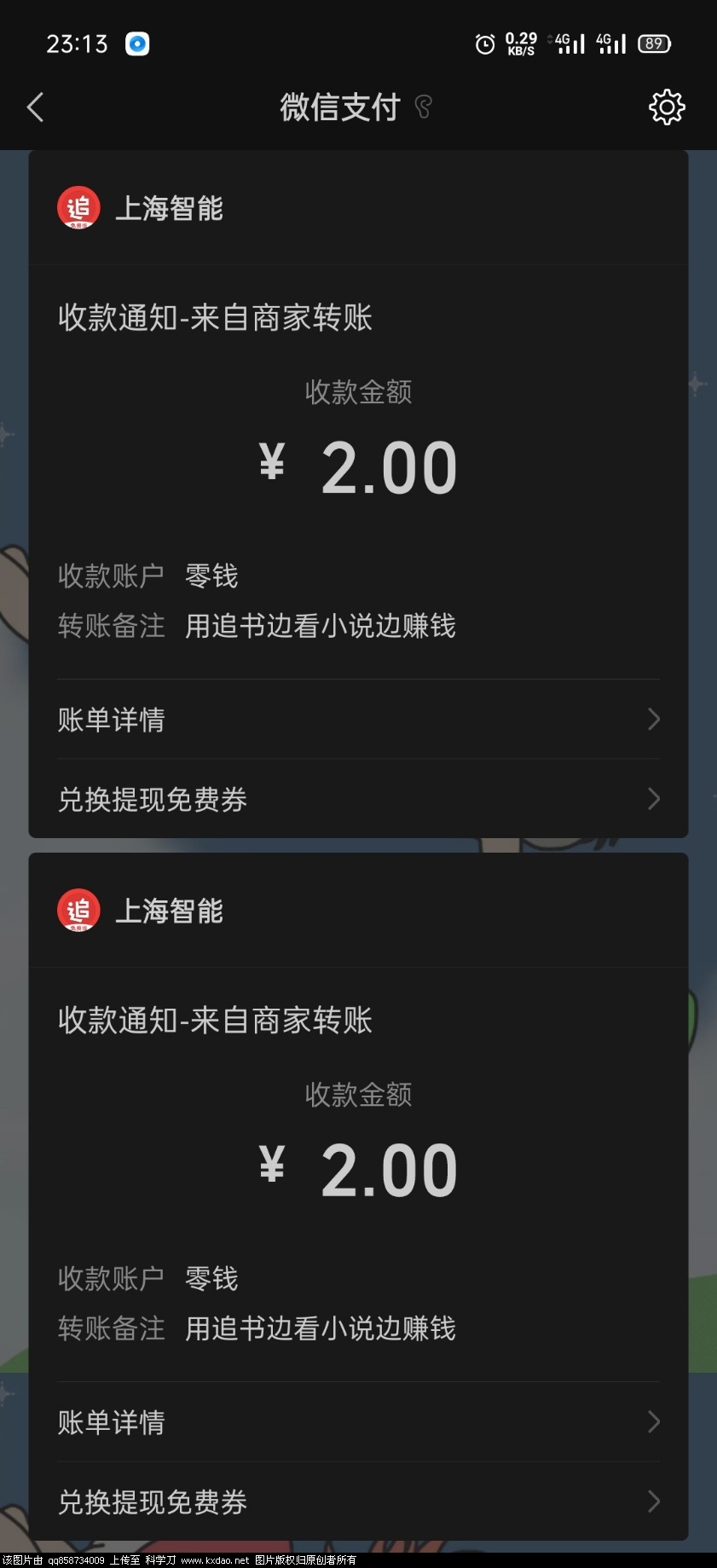Expand the second card's 账单详情 chevron
This screenshot has height=1568, width=717.
654,1422
